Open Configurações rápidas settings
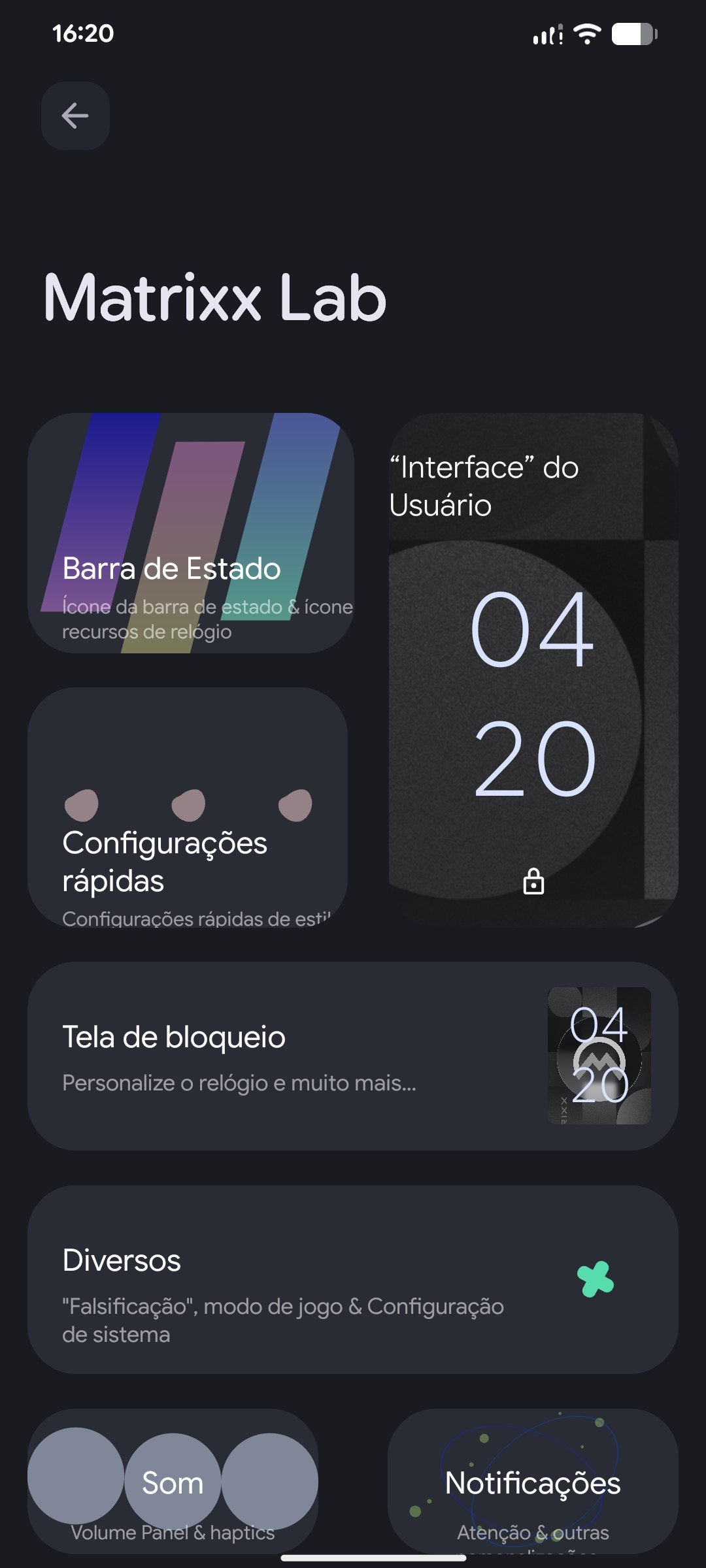The height and width of the screenshot is (1568, 706). (x=188, y=807)
